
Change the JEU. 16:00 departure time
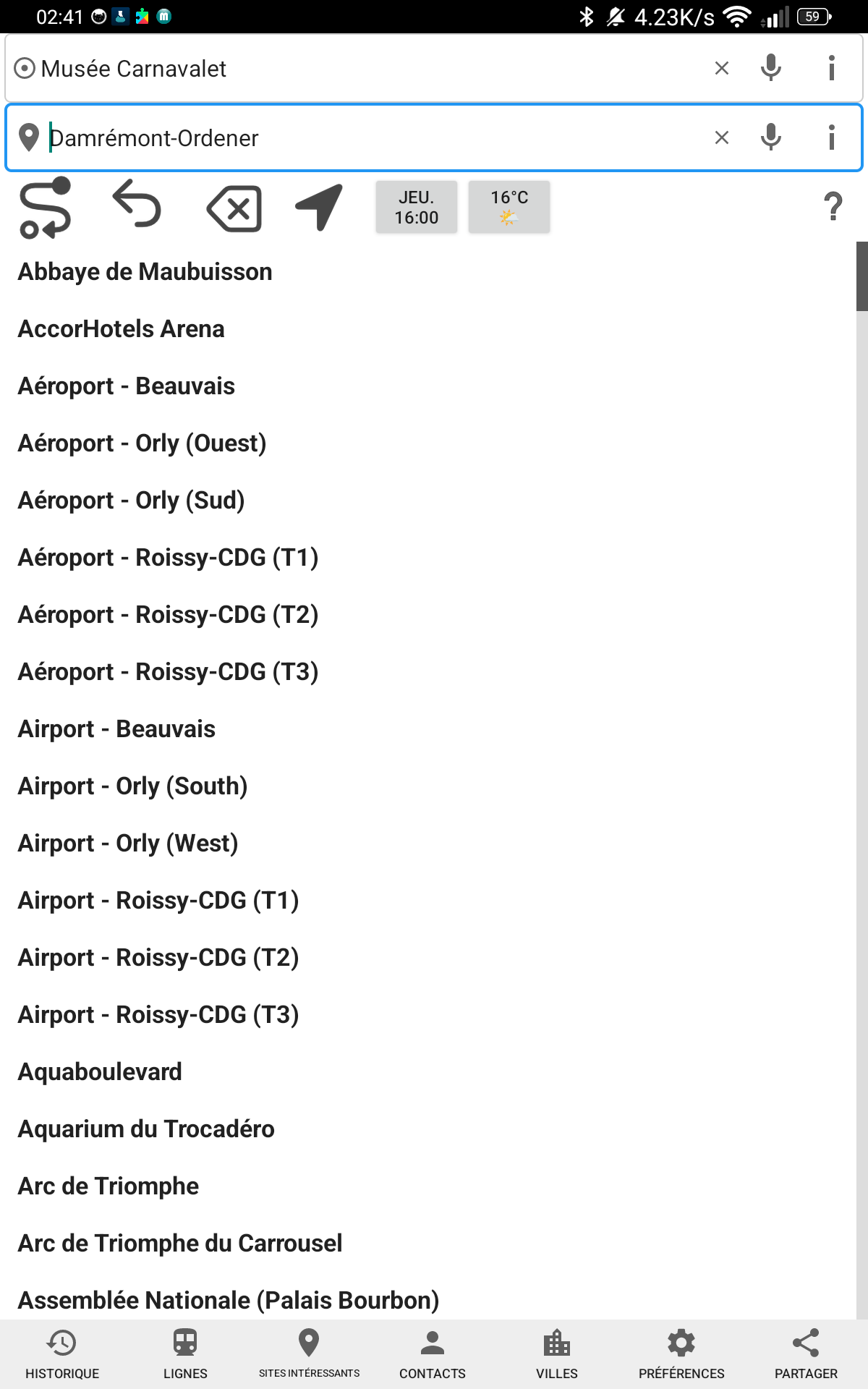point(417,208)
